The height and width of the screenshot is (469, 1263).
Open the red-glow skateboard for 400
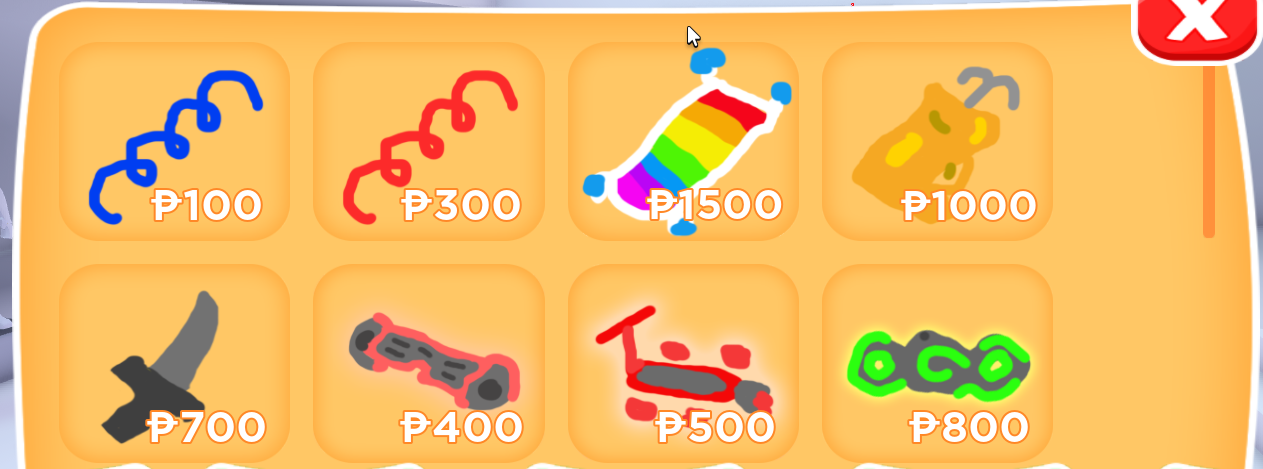click(429, 362)
